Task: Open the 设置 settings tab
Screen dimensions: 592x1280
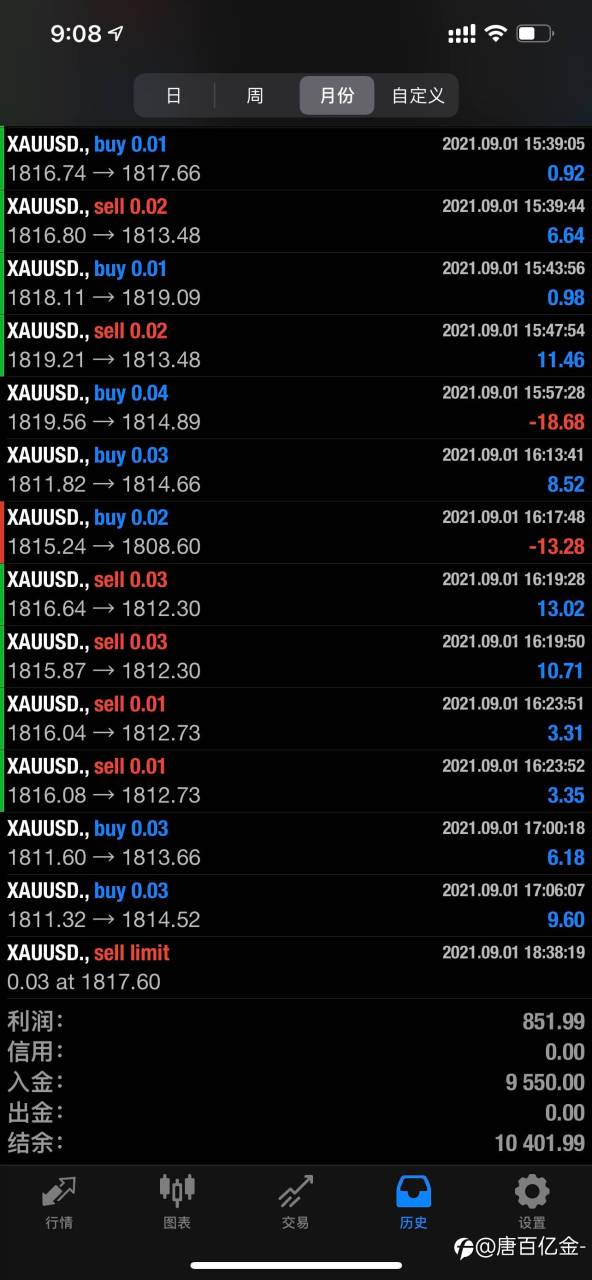Action: [532, 1202]
